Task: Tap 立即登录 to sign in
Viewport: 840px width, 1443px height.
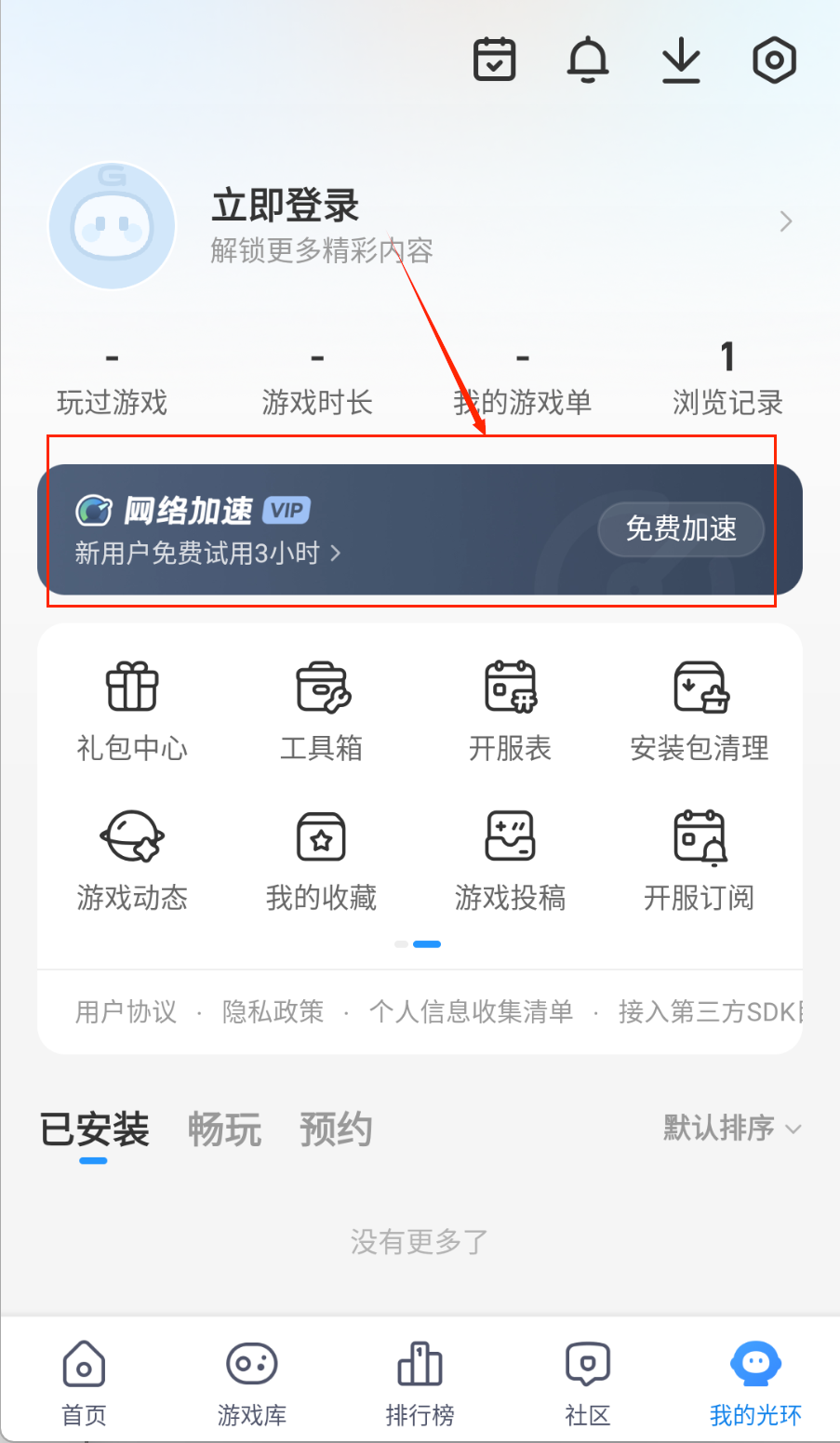Action: 285,207
